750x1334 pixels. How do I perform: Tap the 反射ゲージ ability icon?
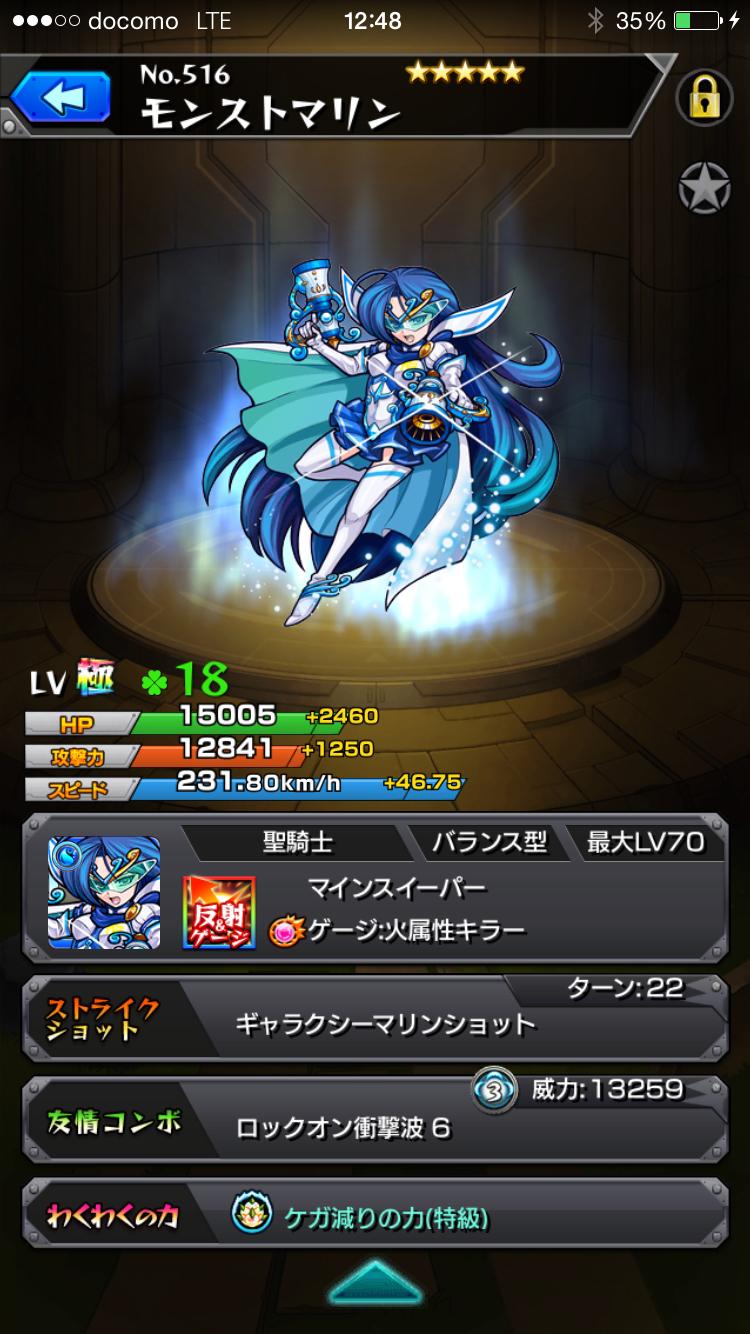[x=219, y=912]
